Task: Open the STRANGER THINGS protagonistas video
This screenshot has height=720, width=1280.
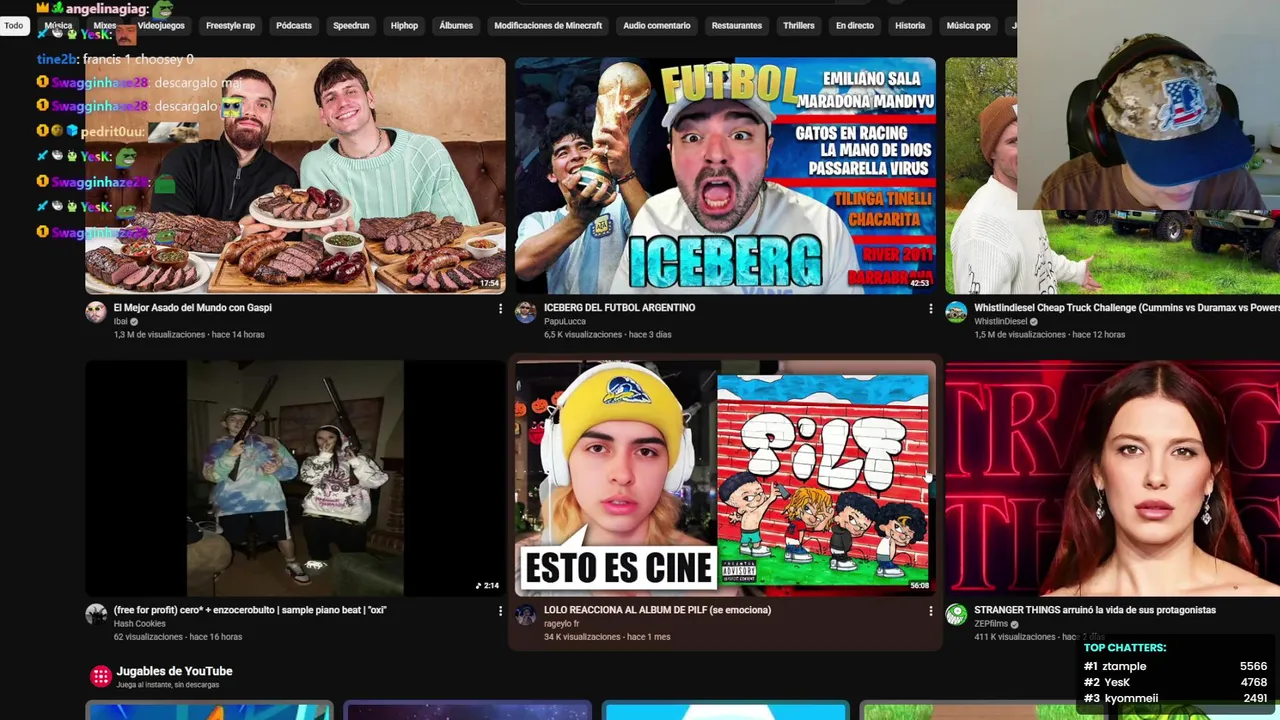Action: pos(1110,478)
